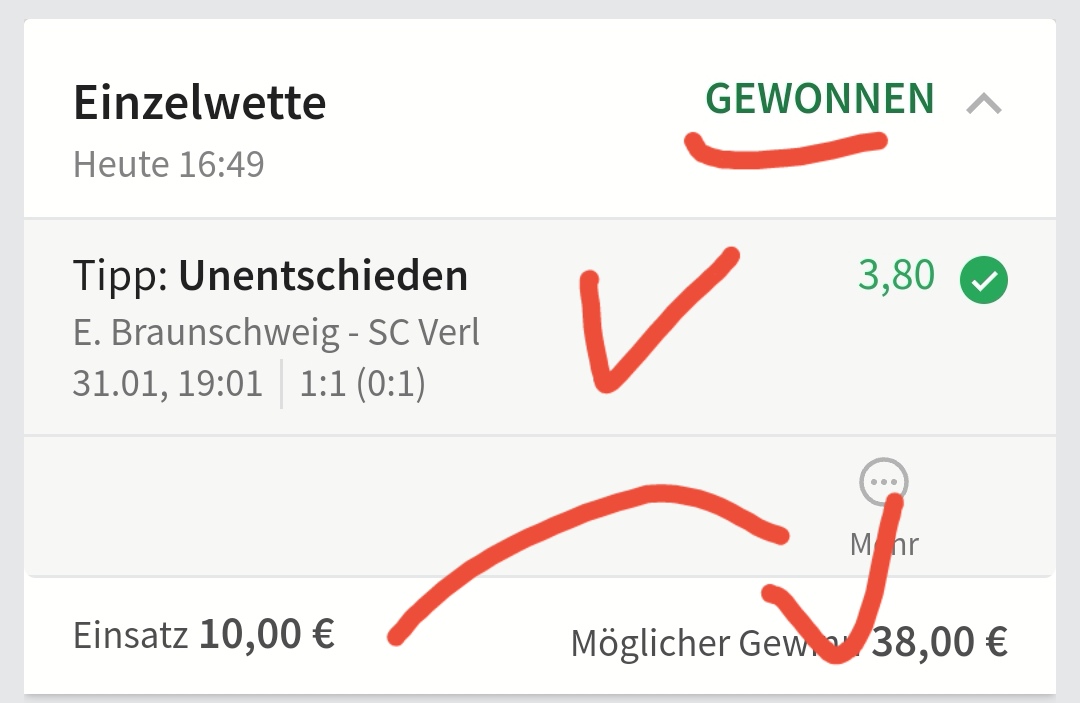Open the E. Braunschweig - SC Verl match details
This screenshot has height=703, width=1080.
277,333
